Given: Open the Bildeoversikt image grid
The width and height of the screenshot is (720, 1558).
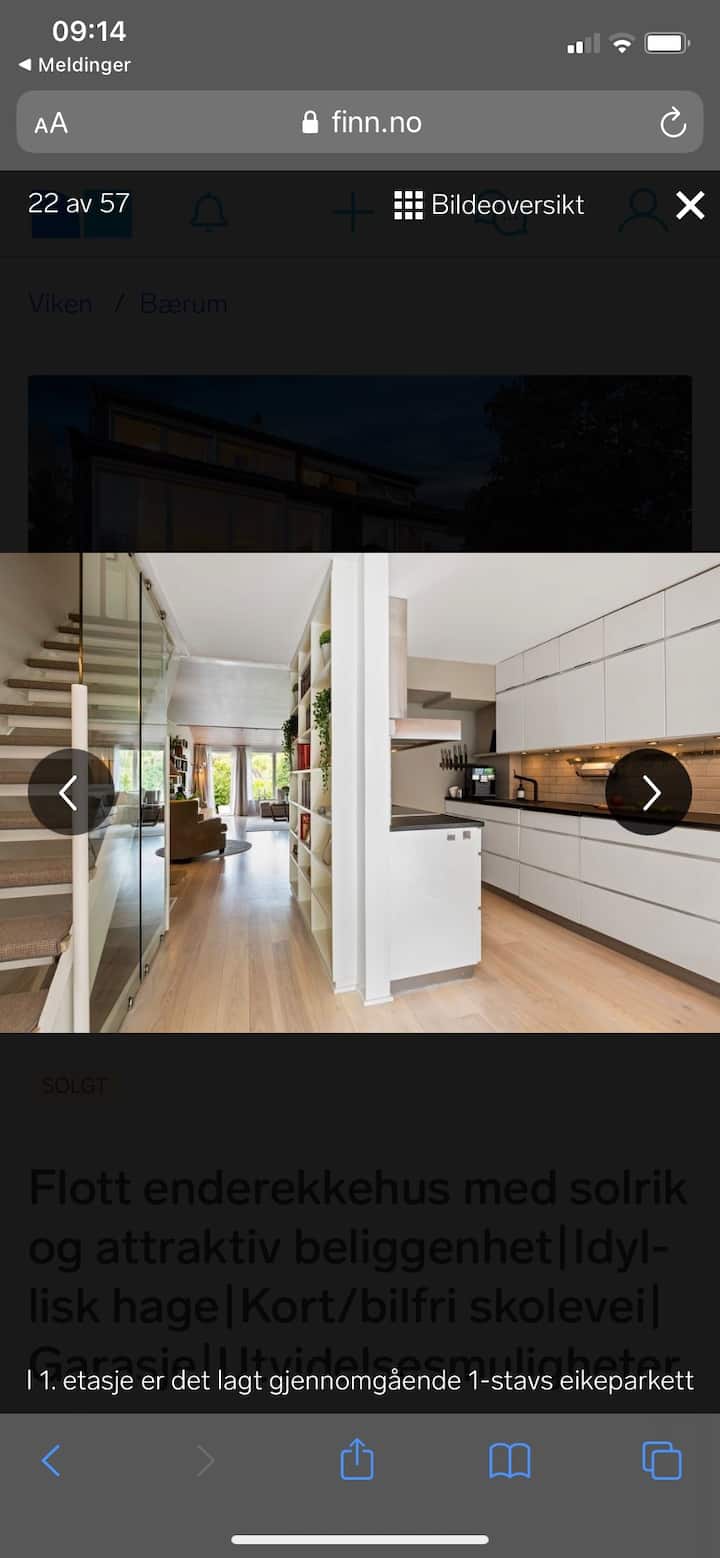Looking at the screenshot, I should coord(489,206).
